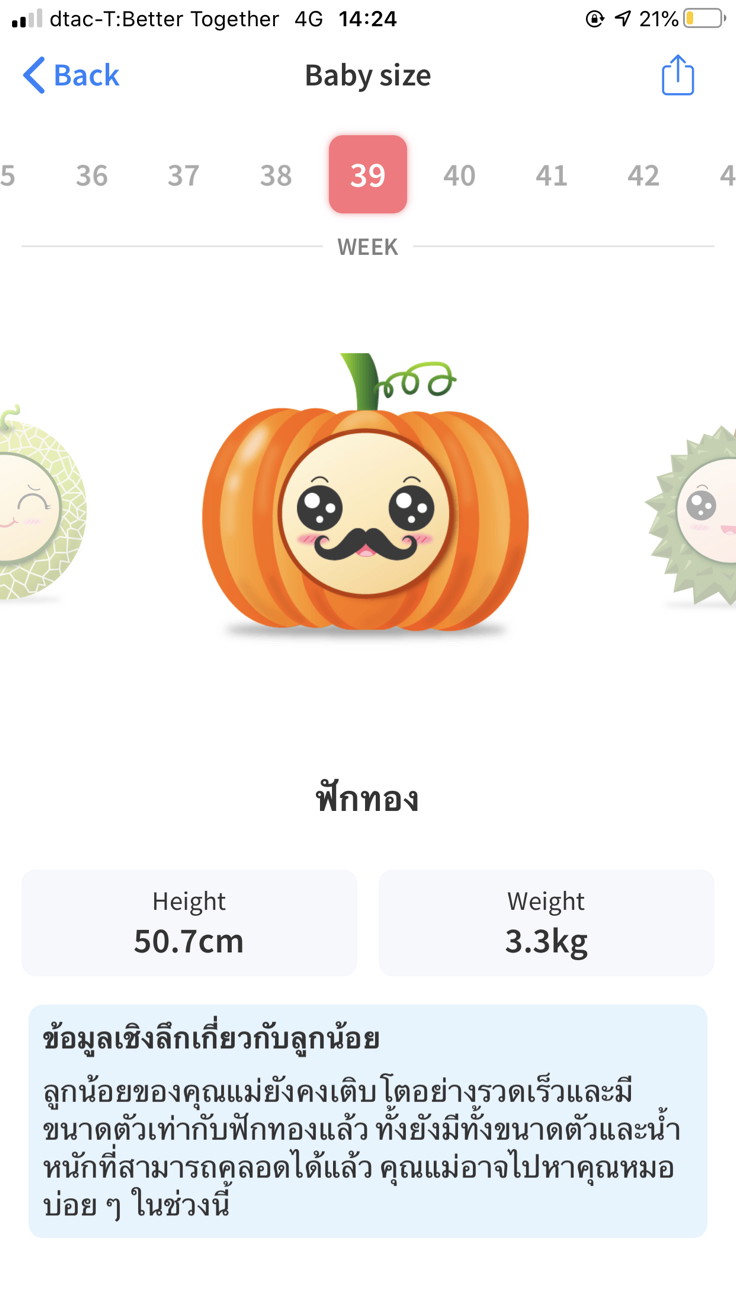Screen dimensions: 736x1308
Task: Jump to week 40
Action: (459, 176)
